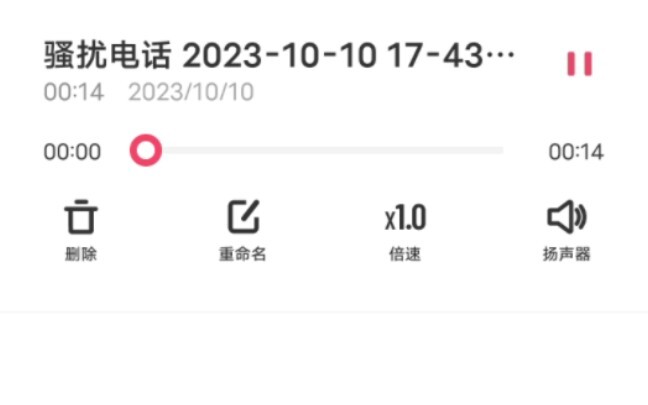Change playback speed with 倍速
Screen dimensions: 648x405
[x=405, y=229]
